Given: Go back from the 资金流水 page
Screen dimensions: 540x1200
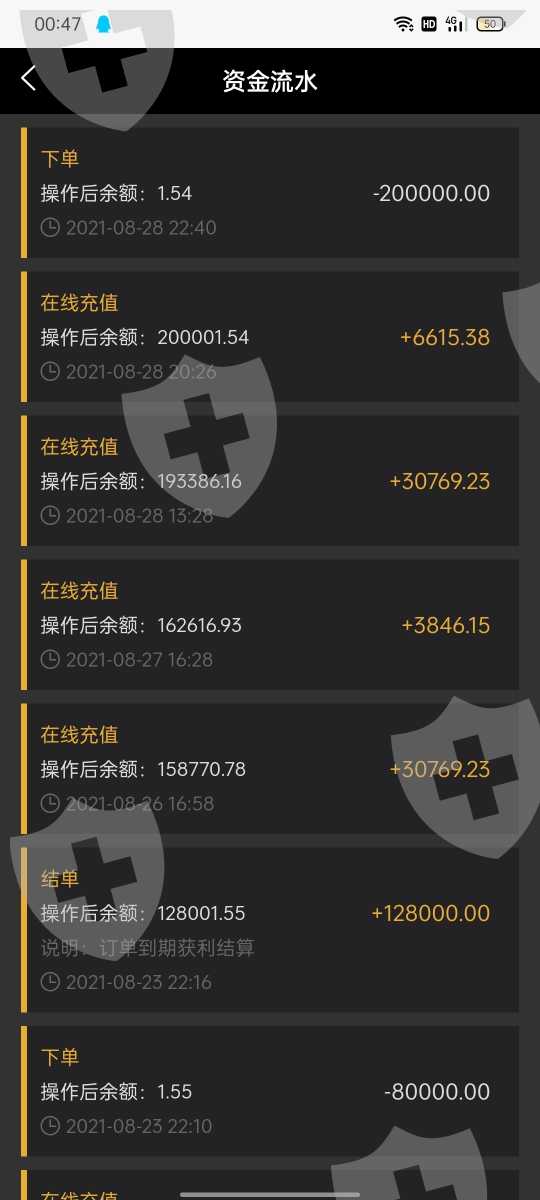Looking at the screenshot, I should click(28, 79).
